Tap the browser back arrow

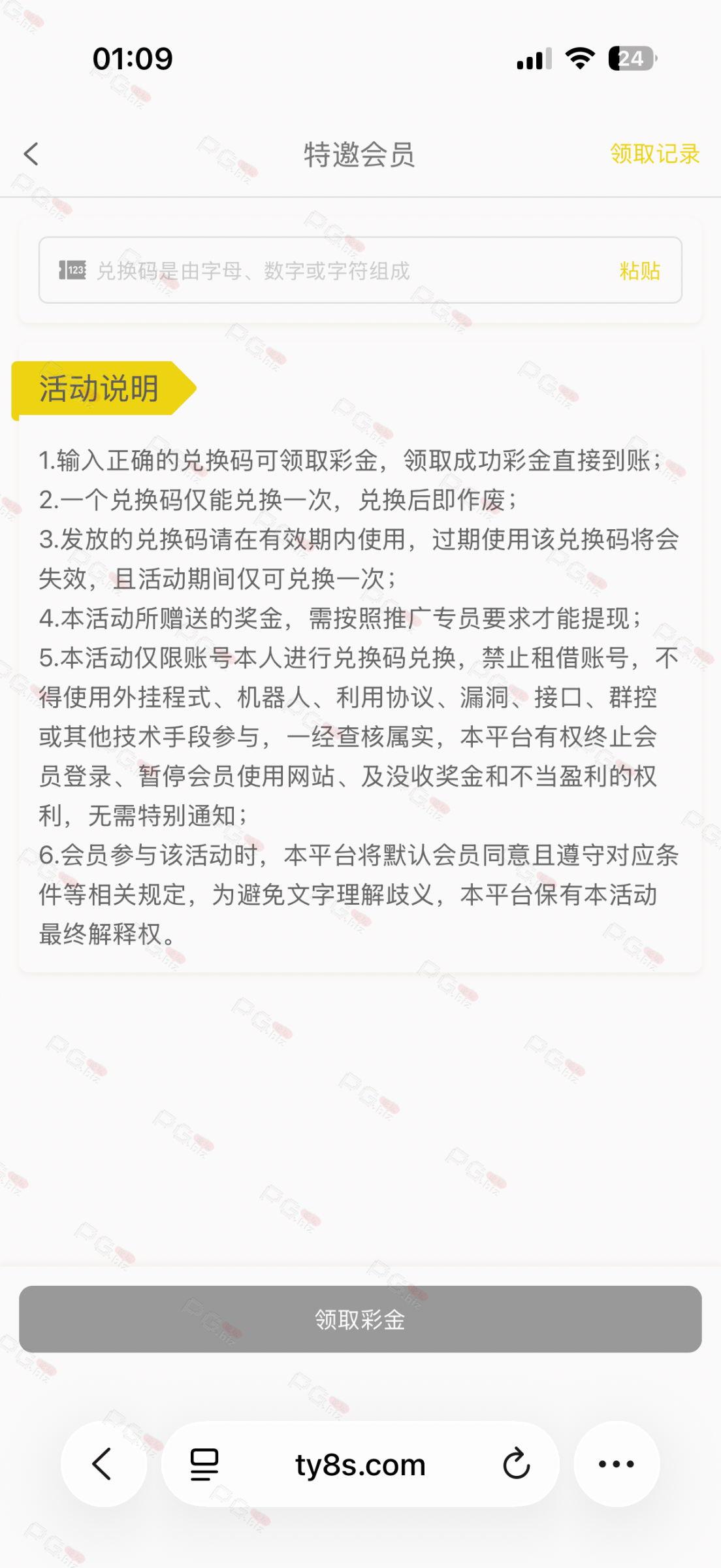click(103, 1463)
